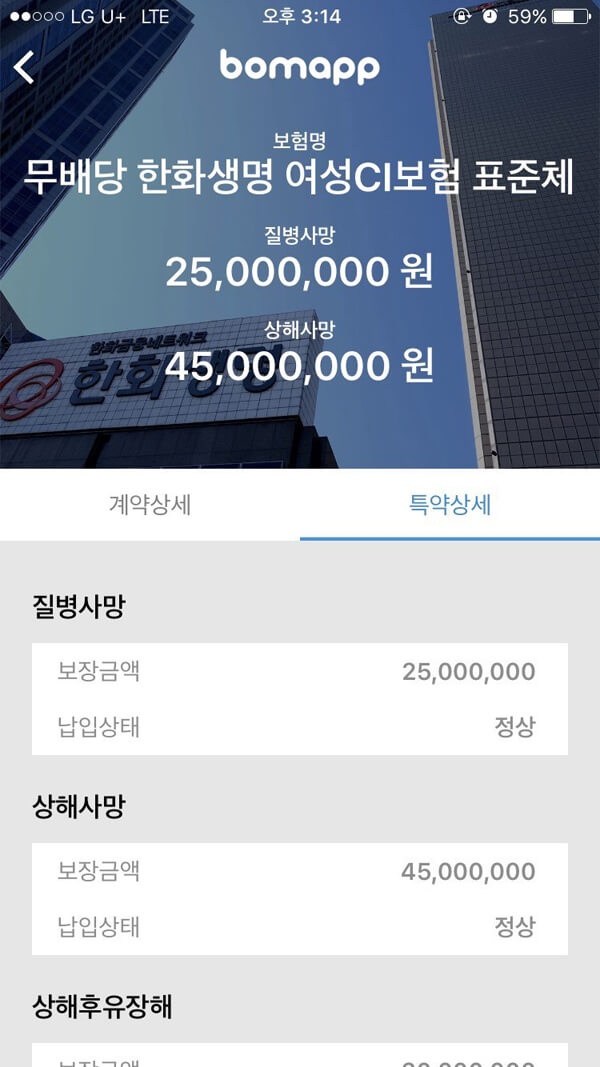Go back using the top-left arrow
The width and height of the screenshot is (600, 1067).
point(25,68)
